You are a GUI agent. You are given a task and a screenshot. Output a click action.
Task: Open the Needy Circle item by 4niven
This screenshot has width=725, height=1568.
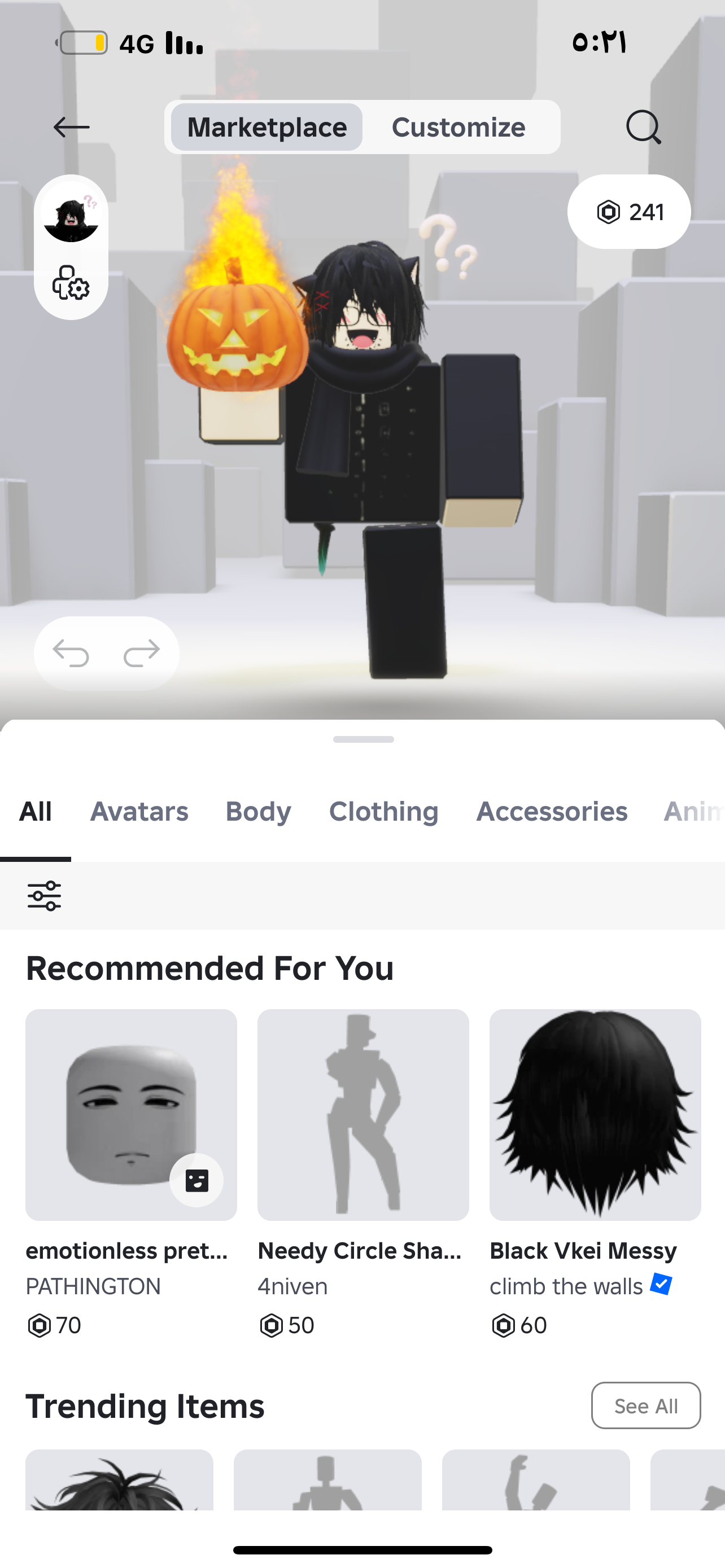363,1115
